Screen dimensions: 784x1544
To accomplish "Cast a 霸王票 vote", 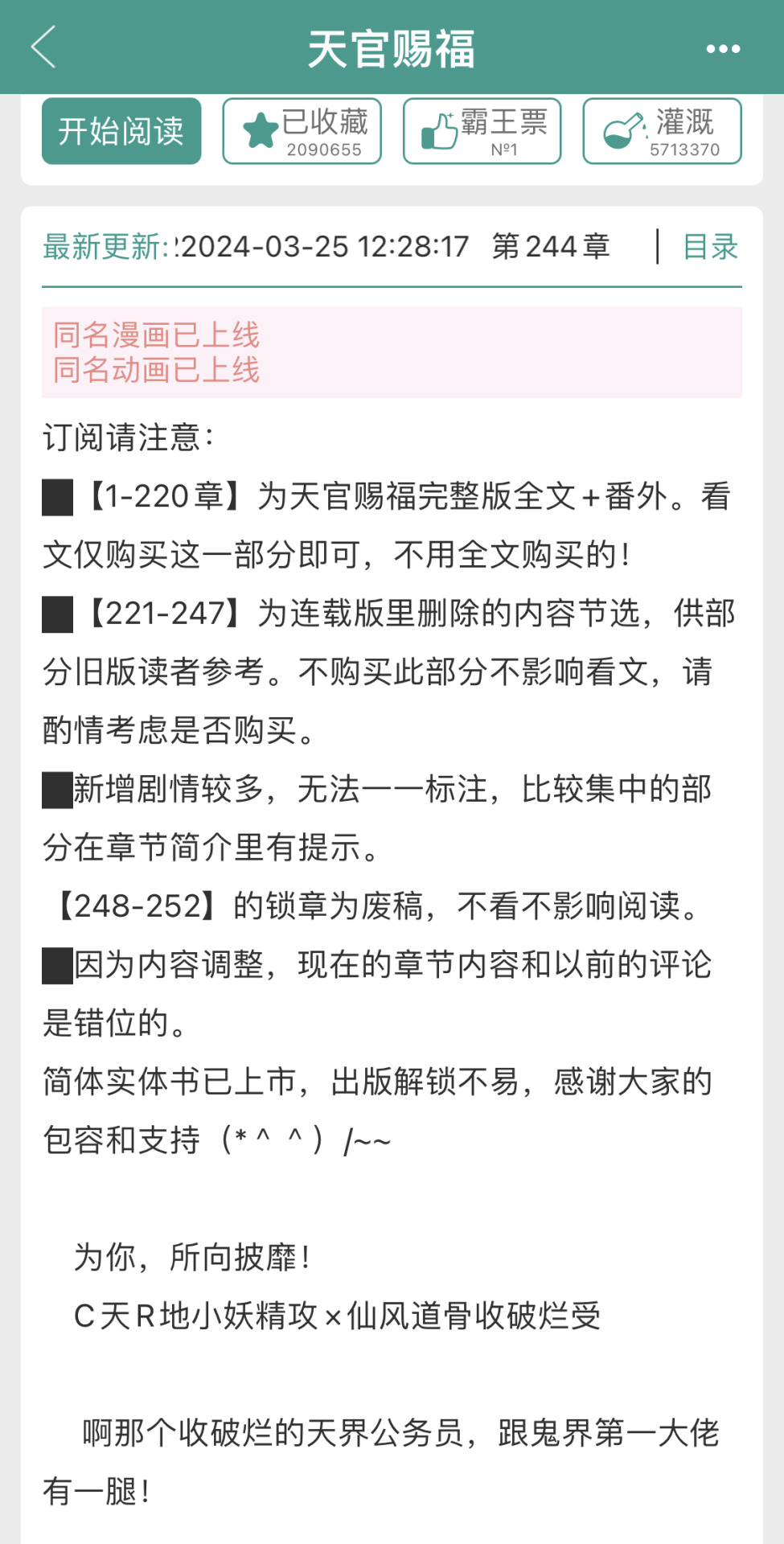I will (x=482, y=131).
